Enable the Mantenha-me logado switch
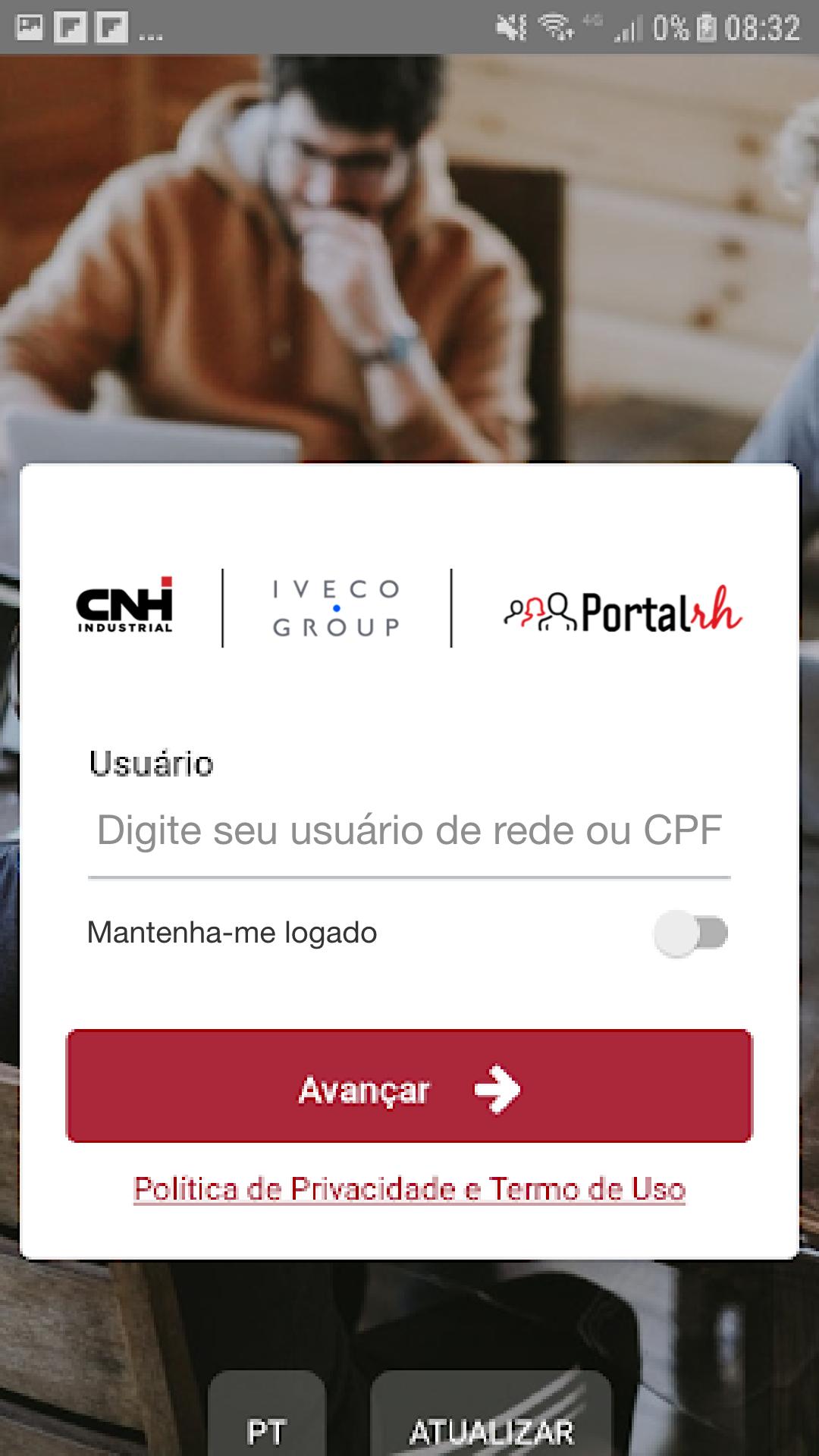The image size is (819, 1456). 691,933
